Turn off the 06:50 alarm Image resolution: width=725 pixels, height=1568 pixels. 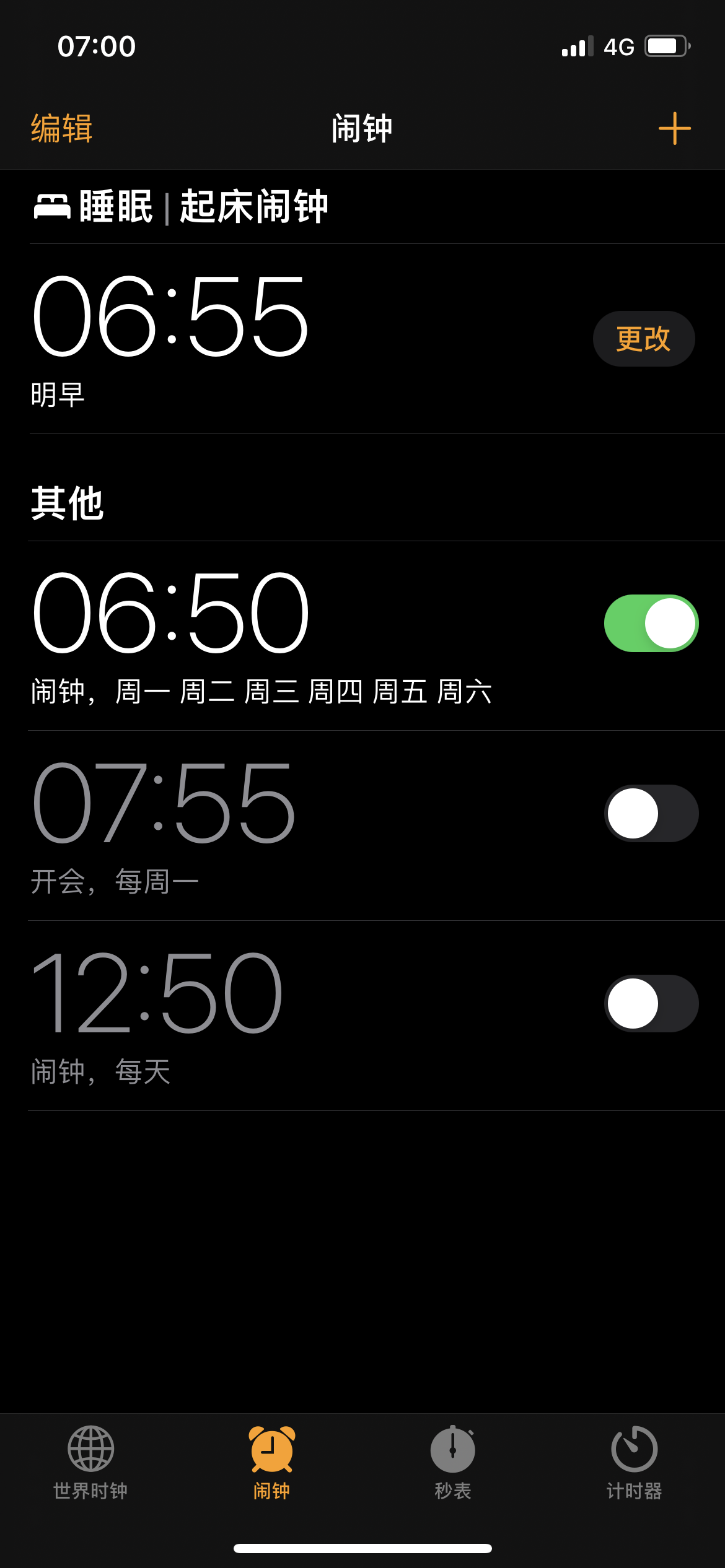click(651, 623)
